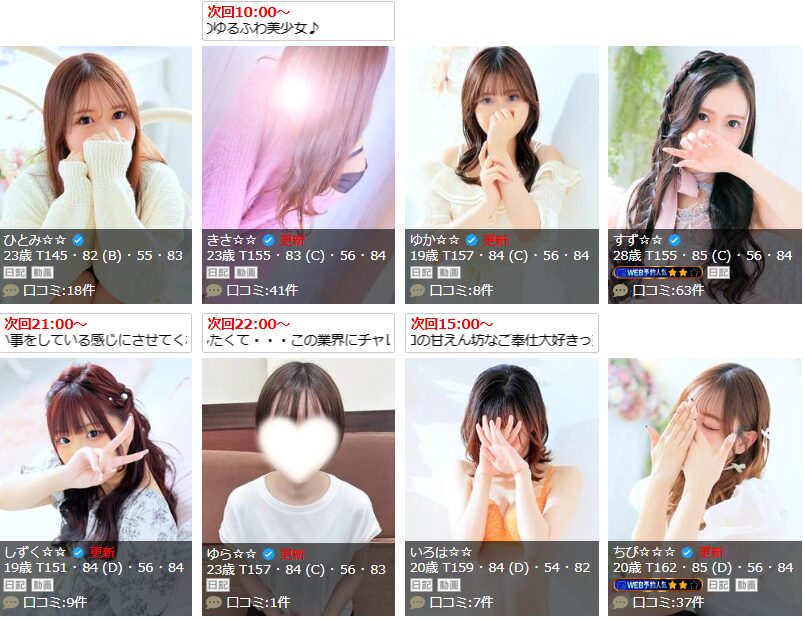View ゆか's profile card

(501, 140)
